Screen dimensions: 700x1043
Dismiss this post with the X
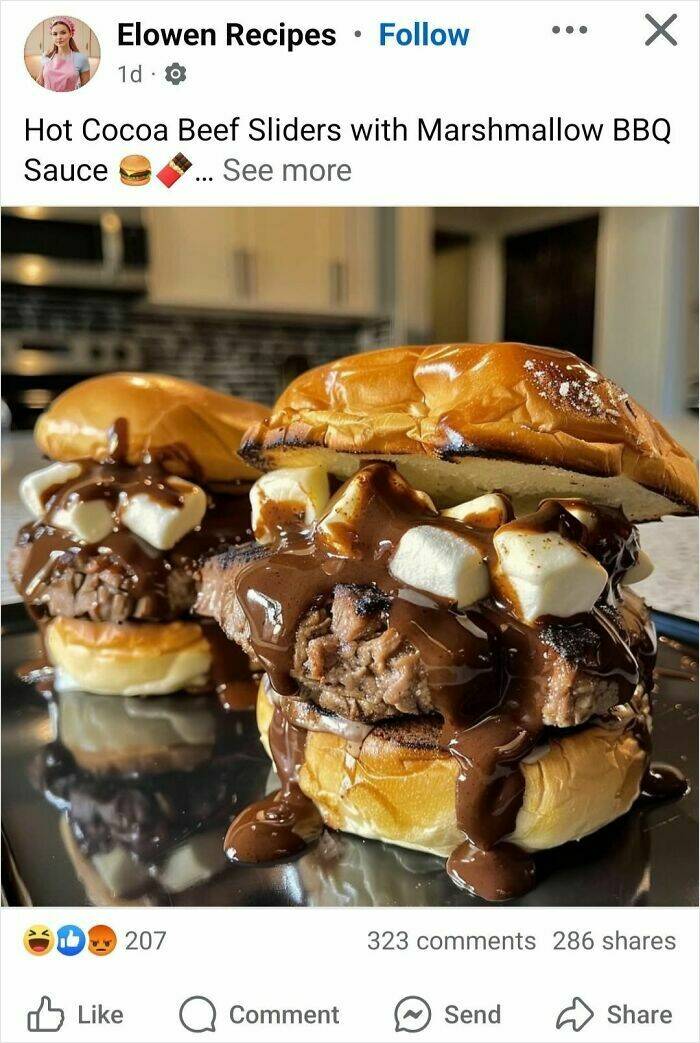point(660,30)
